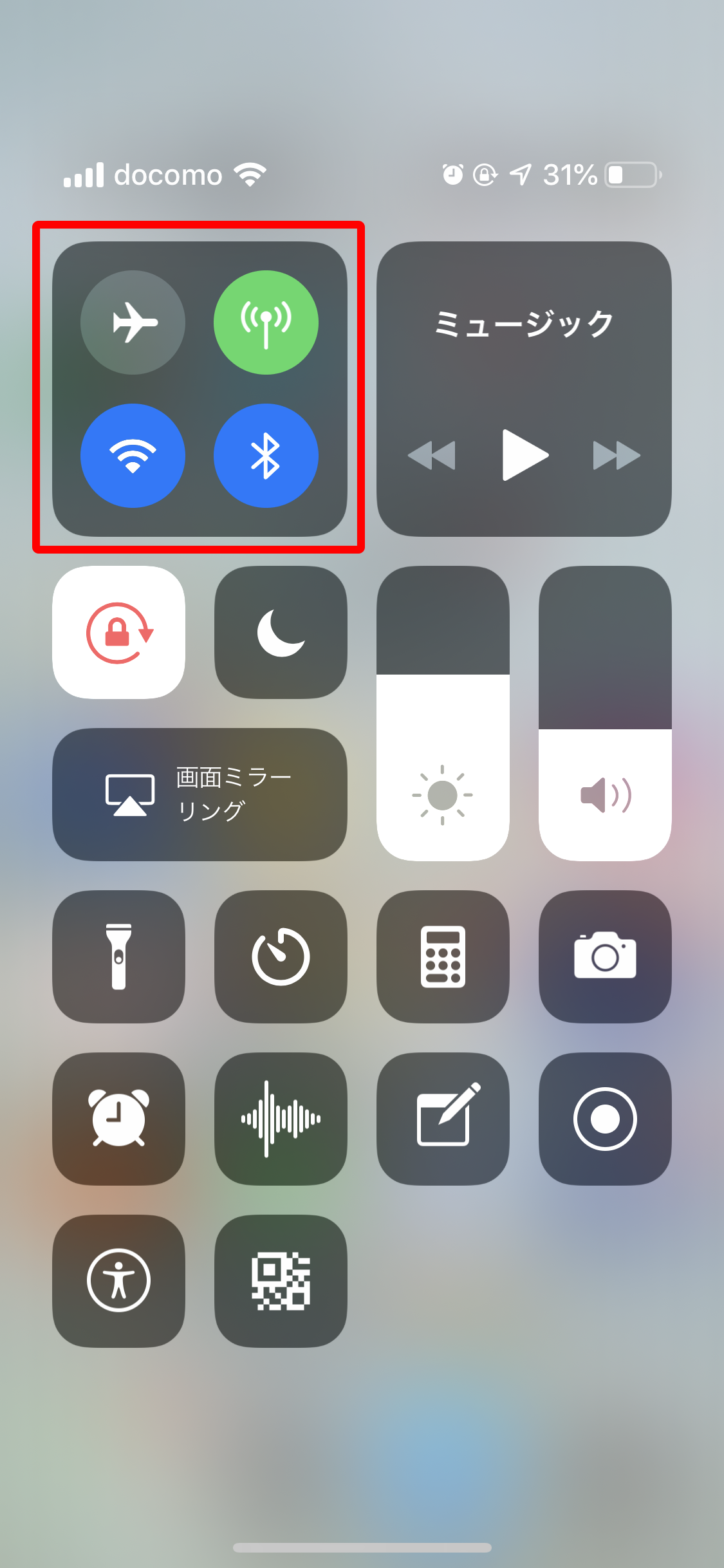Start a voice memo recording

(281, 1119)
